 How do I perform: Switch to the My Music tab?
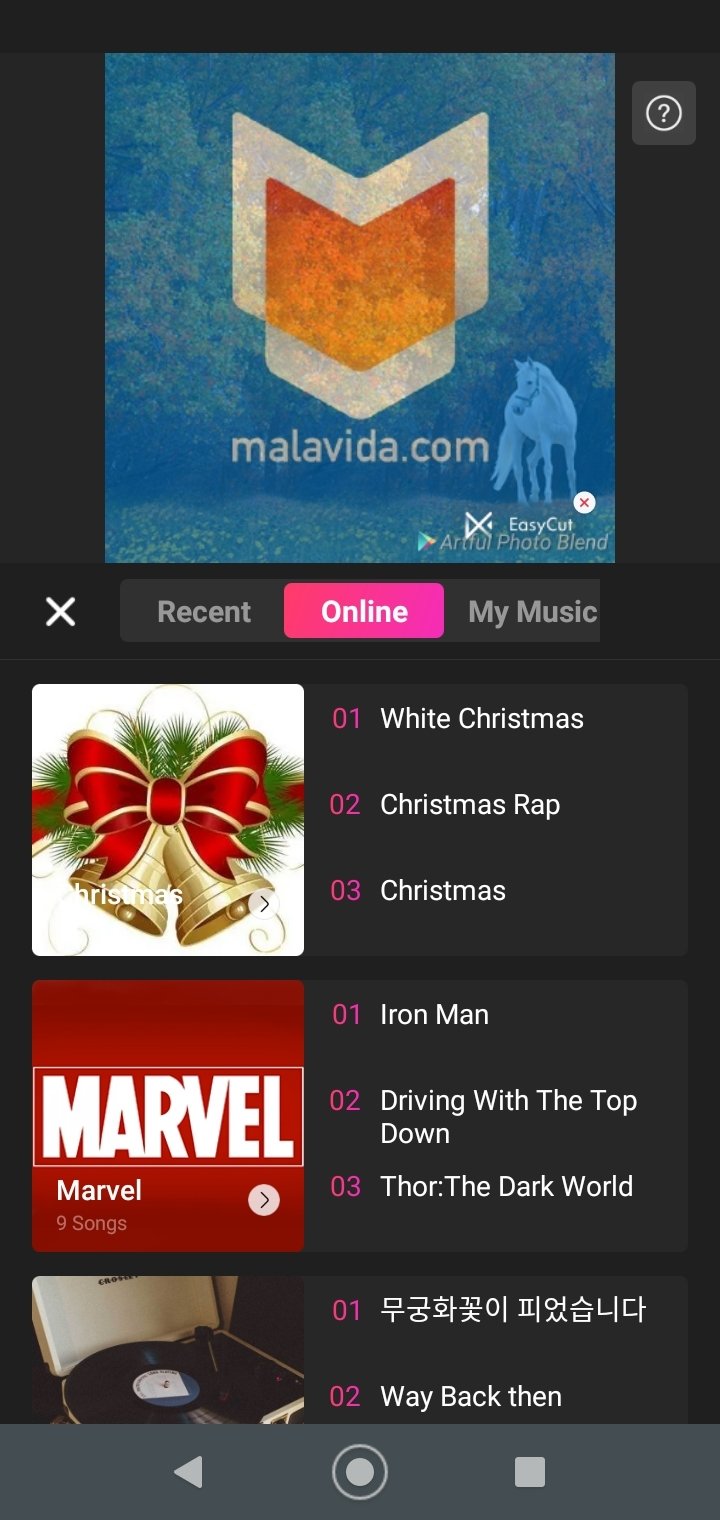tap(532, 611)
